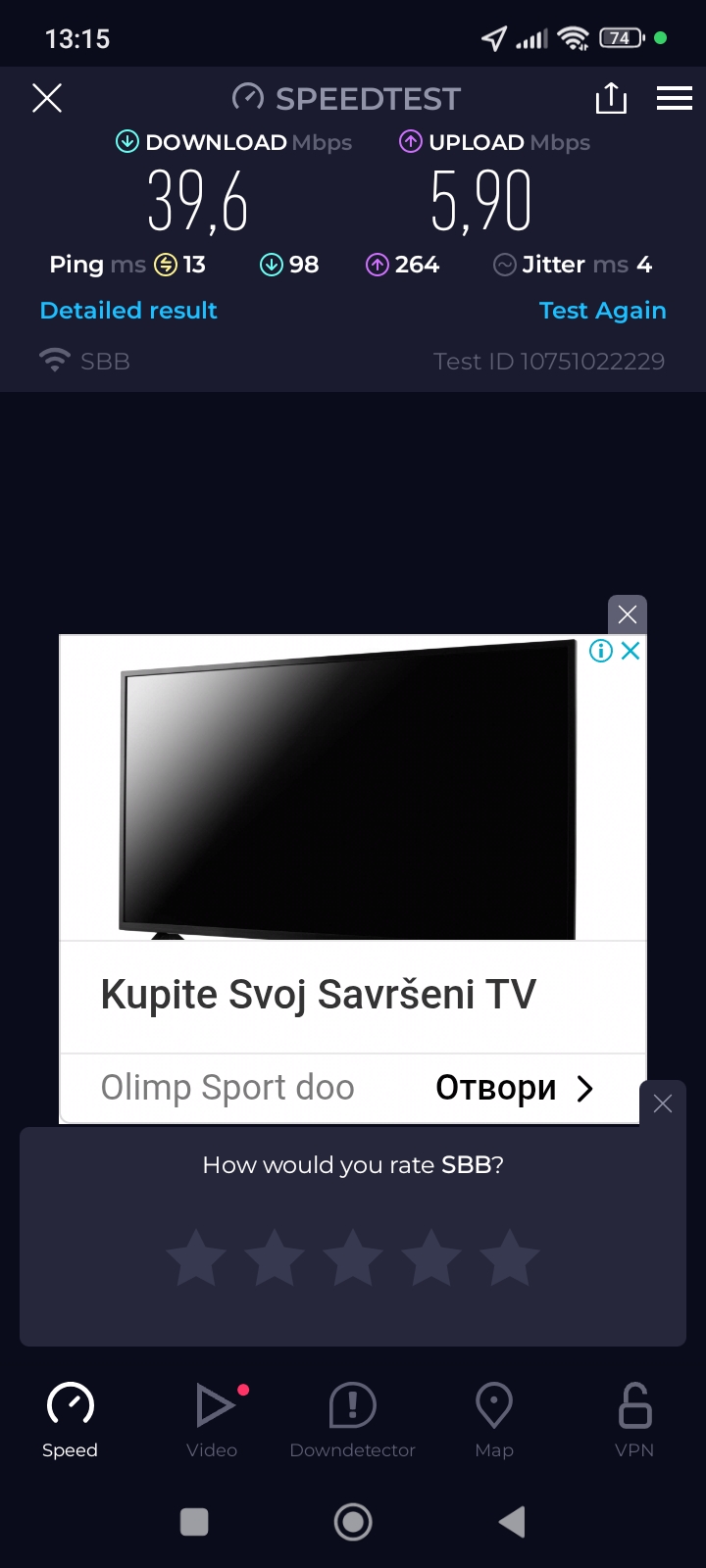Share the speed test result

click(x=611, y=98)
